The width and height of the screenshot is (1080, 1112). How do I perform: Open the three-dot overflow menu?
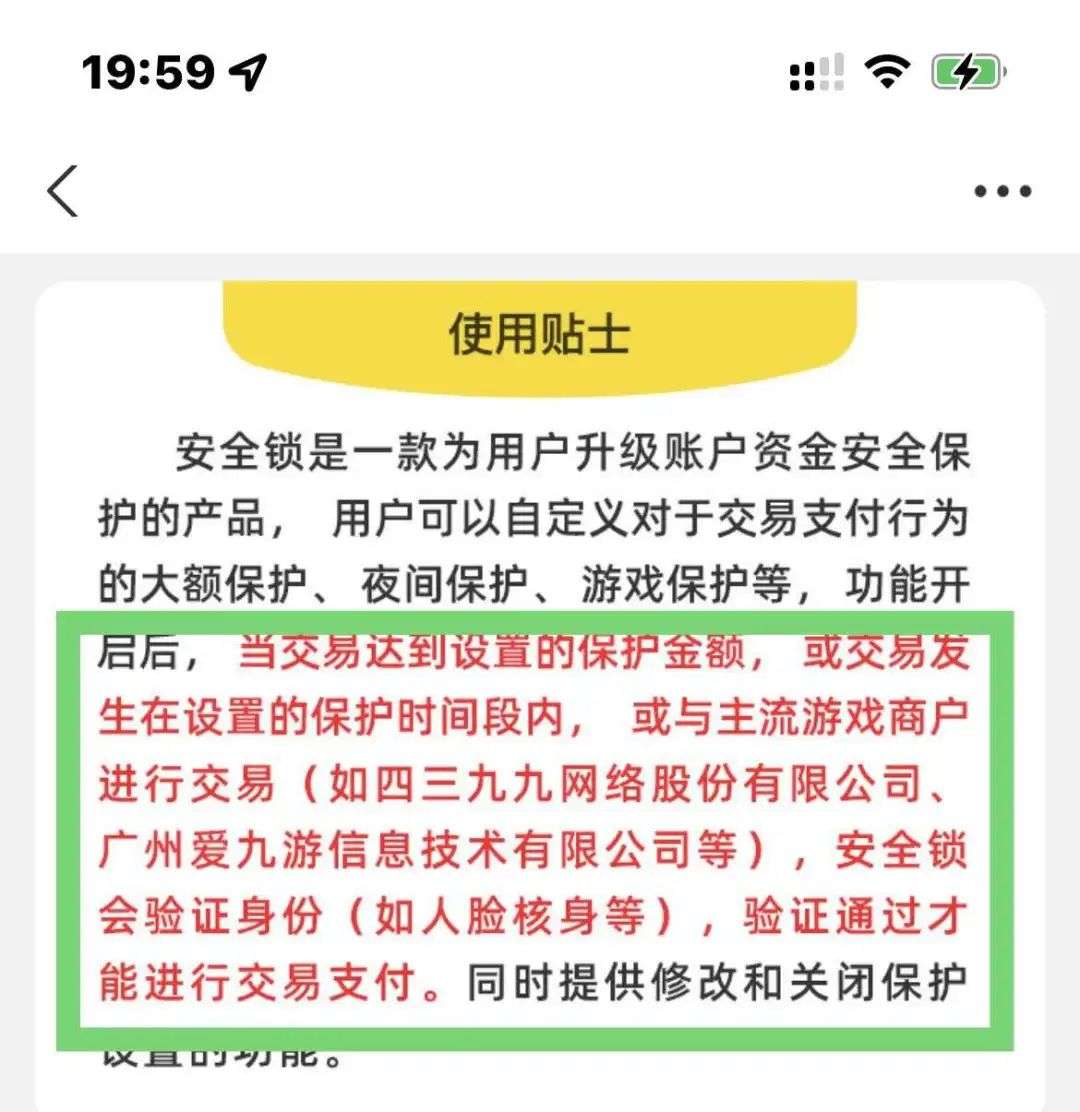[x=1003, y=191]
